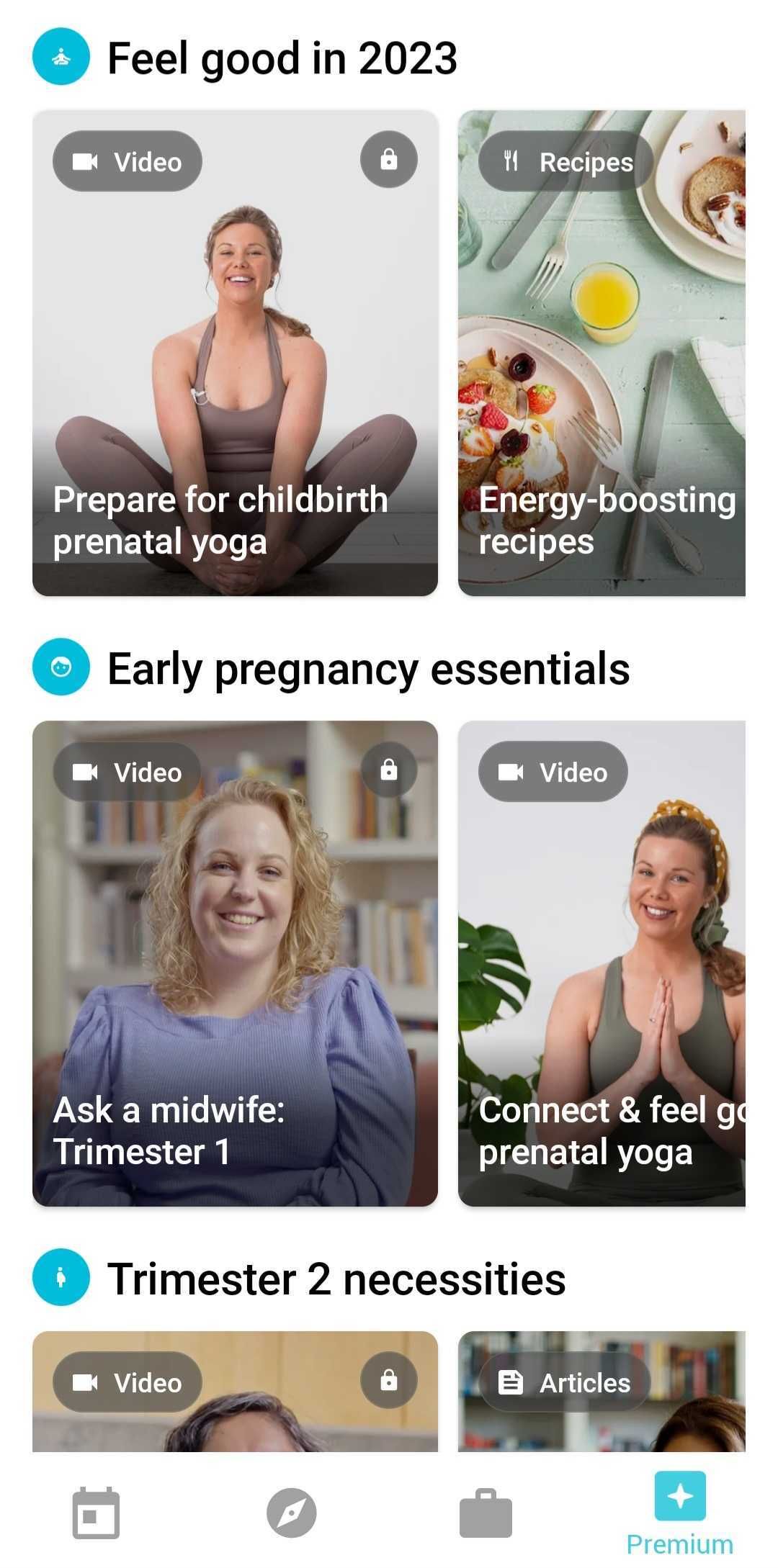This screenshot has height=1568, width=778.
Task: Tap the lock on the Trimester 2 video card
Action: [388, 1382]
